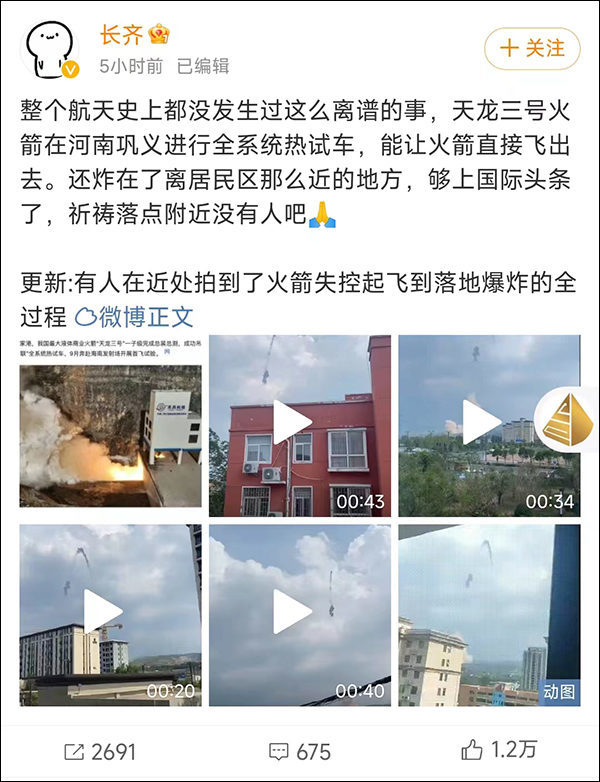600x782 pixels.
Task: Play the 00:34 video
Action: point(484,422)
